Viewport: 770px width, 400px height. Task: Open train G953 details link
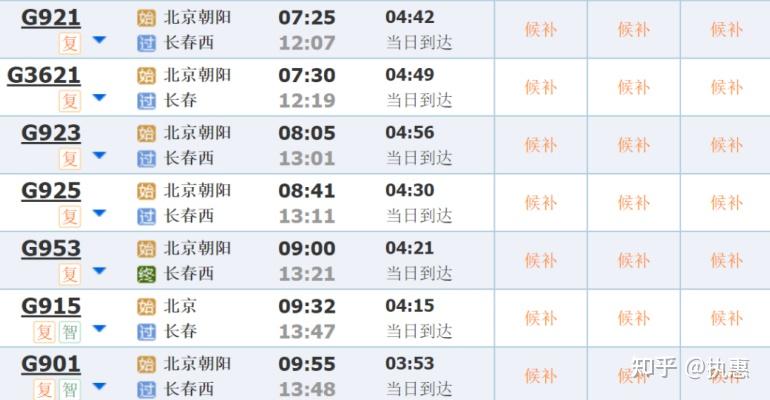[x=51, y=249]
